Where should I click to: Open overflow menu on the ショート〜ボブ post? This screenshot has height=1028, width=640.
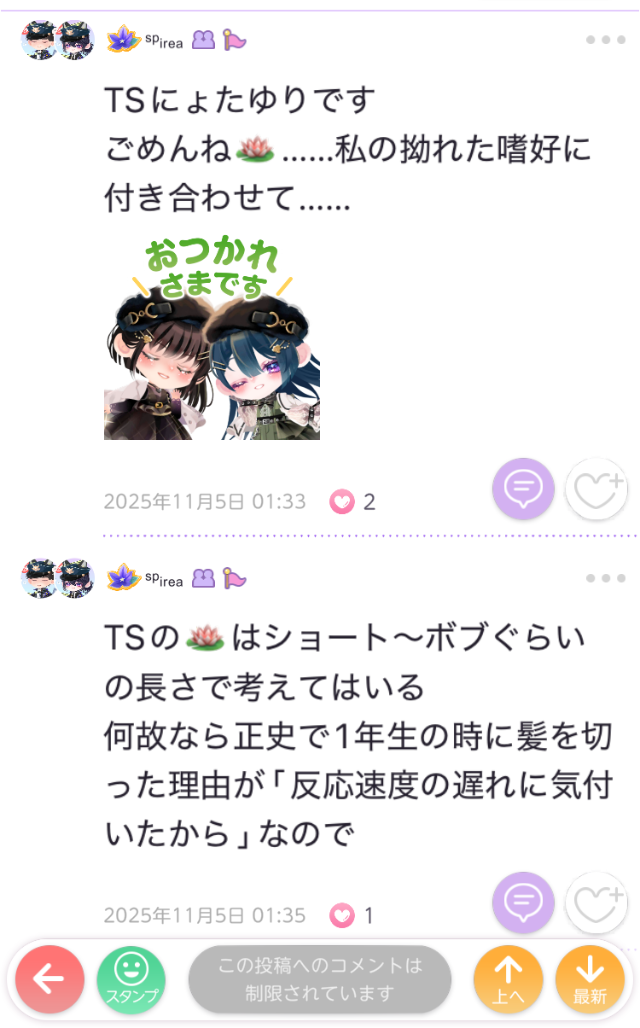pos(605,578)
